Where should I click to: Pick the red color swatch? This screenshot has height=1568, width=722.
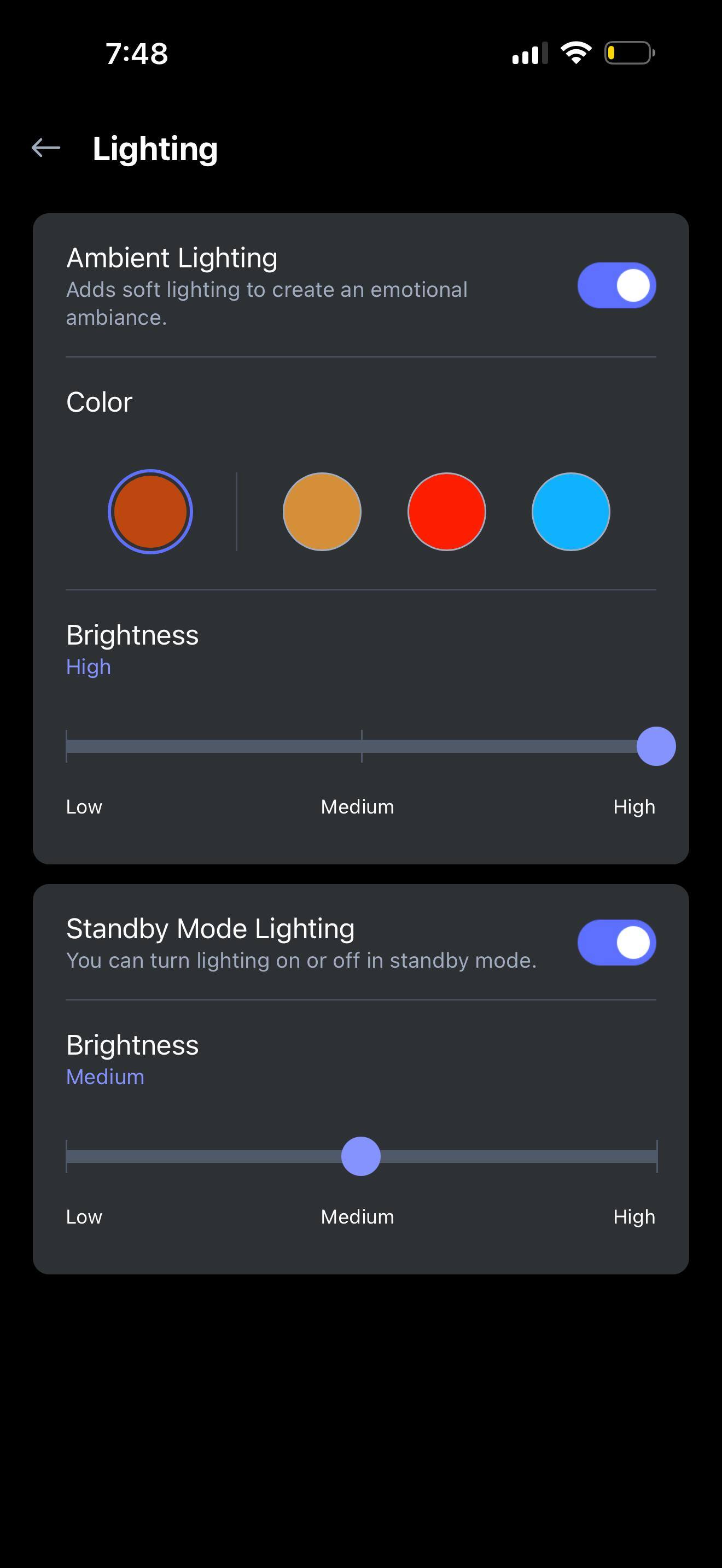[446, 512]
